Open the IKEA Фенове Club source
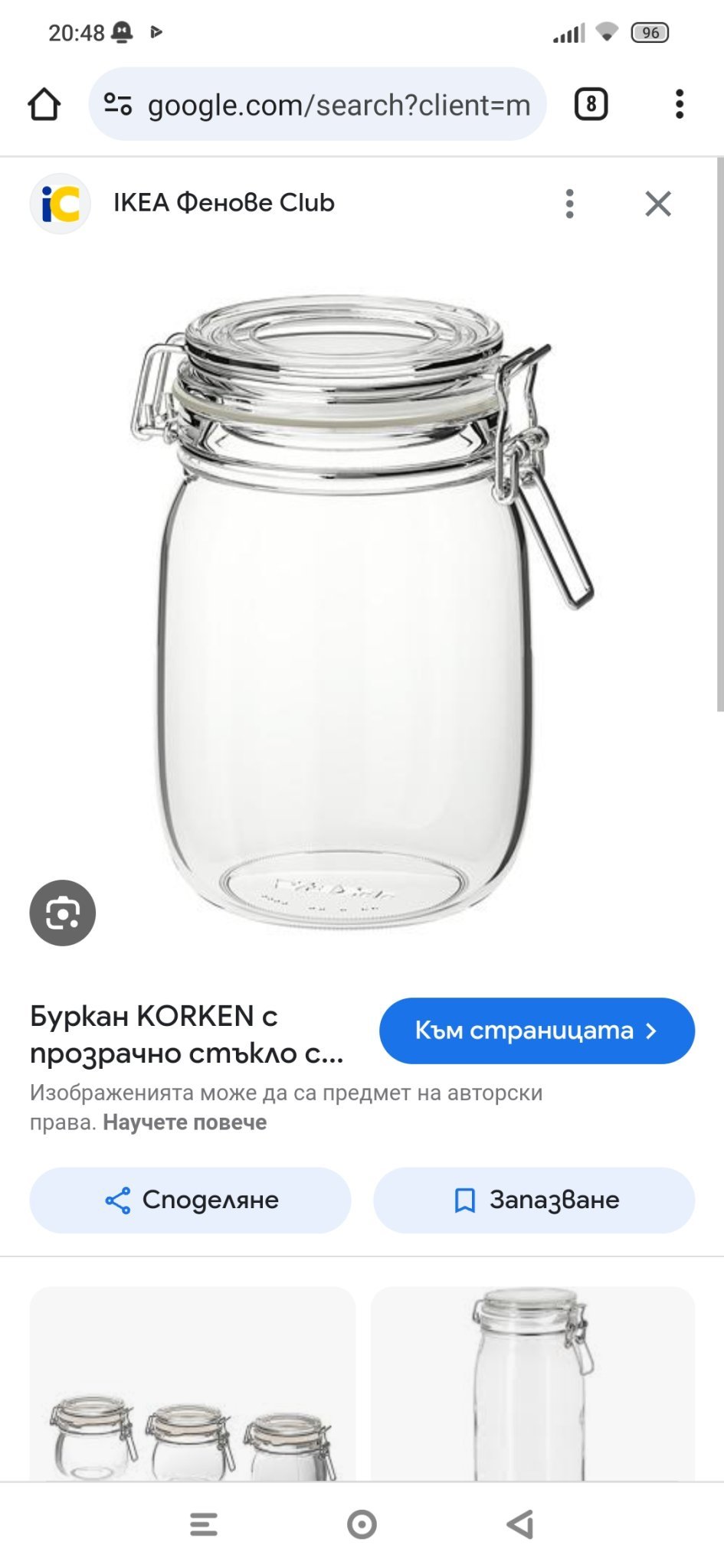This screenshot has height=1568, width=724. 223,203
